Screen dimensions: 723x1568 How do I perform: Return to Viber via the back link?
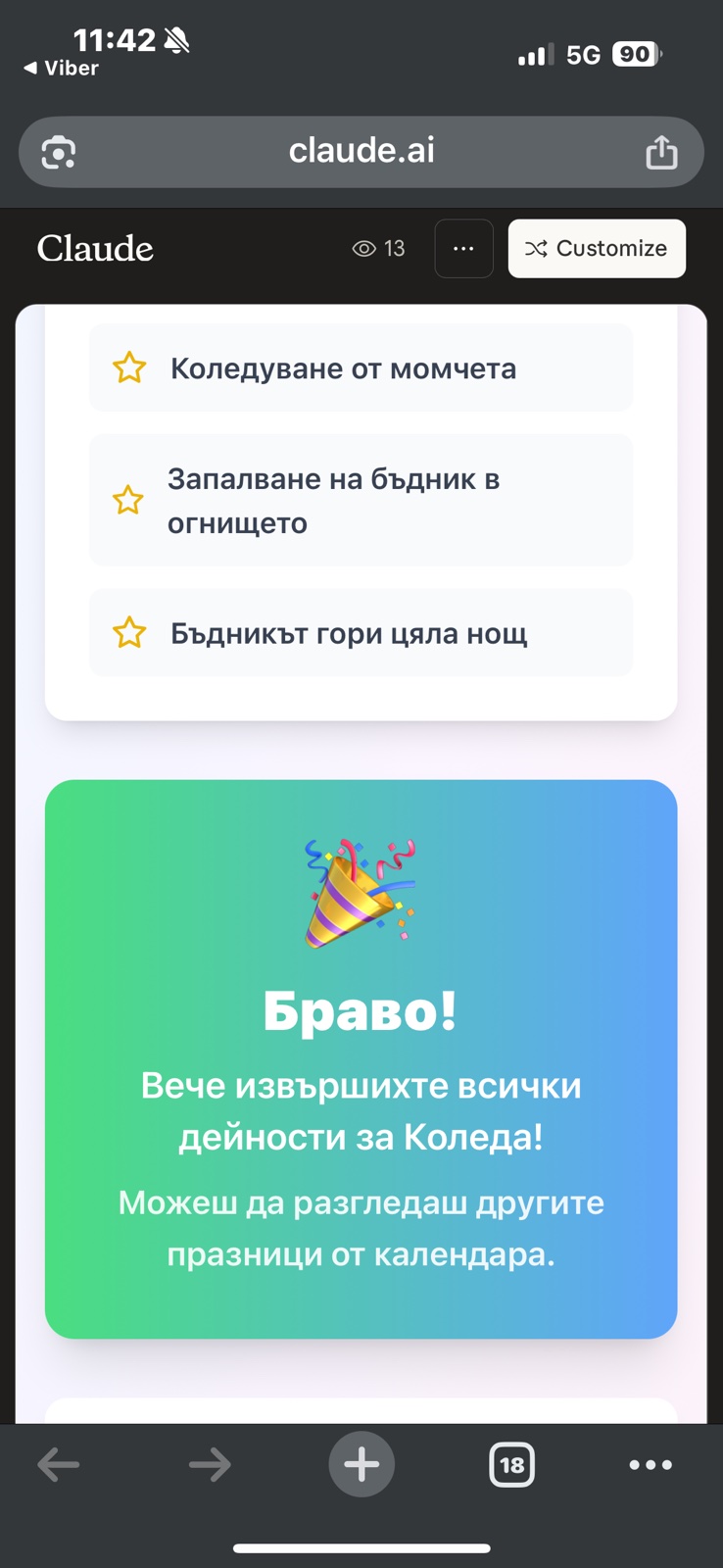point(61,69)
